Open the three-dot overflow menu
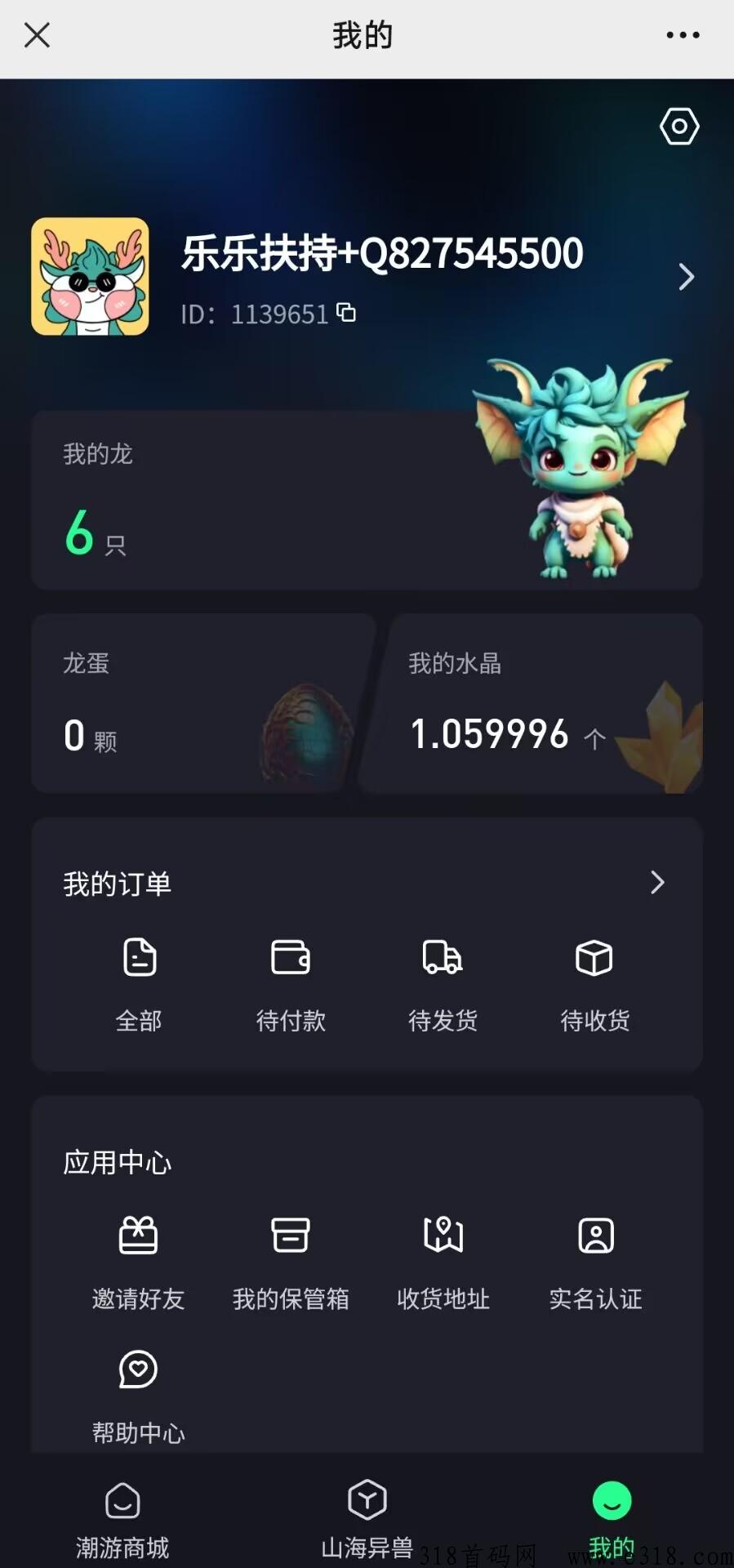 point(683,35)
